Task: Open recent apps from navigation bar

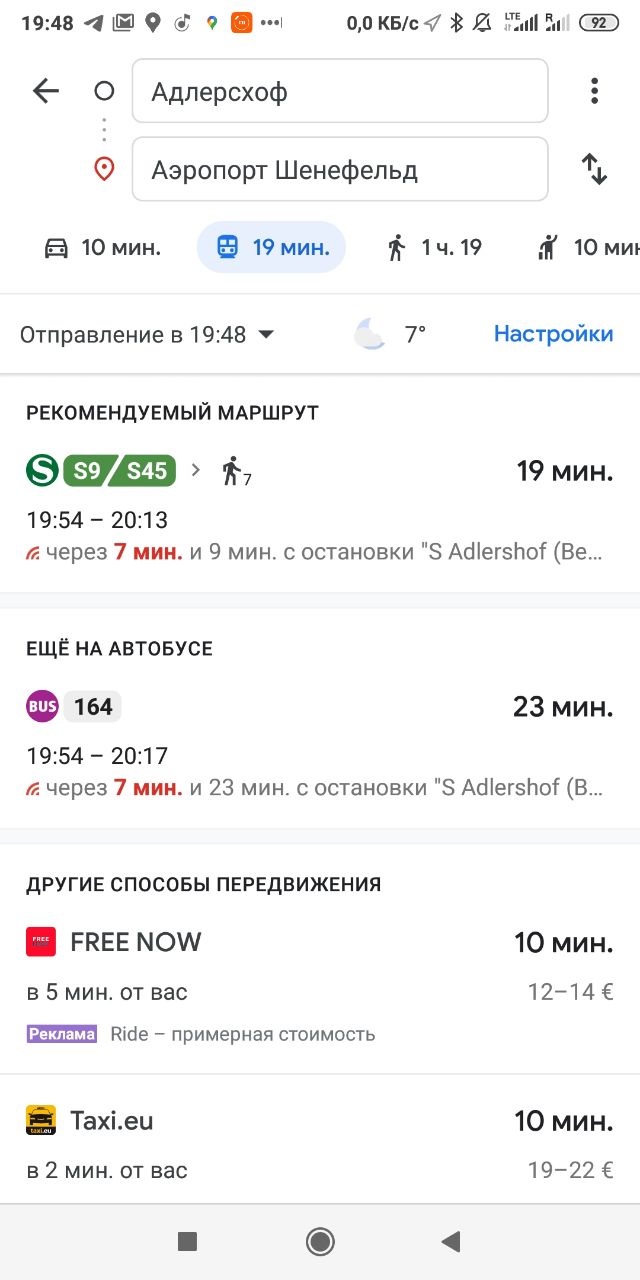Action: (187, 1242)
